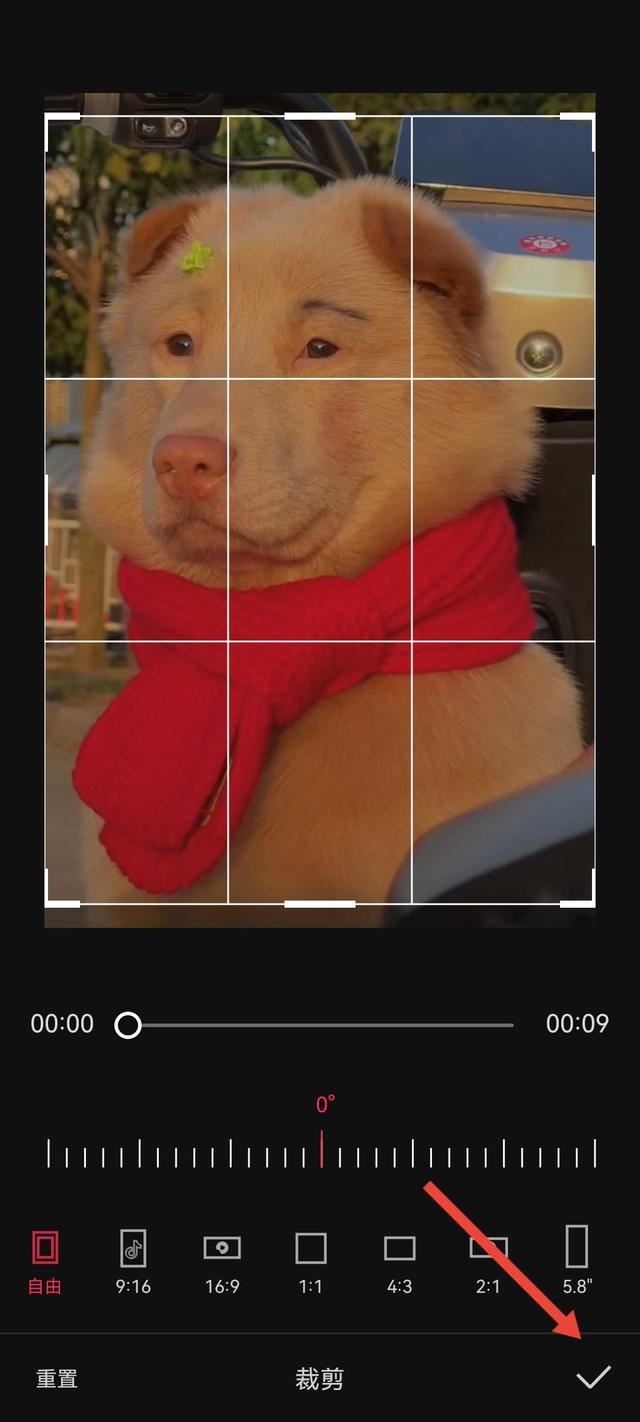
Task: Select the 1:1 square ratio
Action: pos(311,1262)
